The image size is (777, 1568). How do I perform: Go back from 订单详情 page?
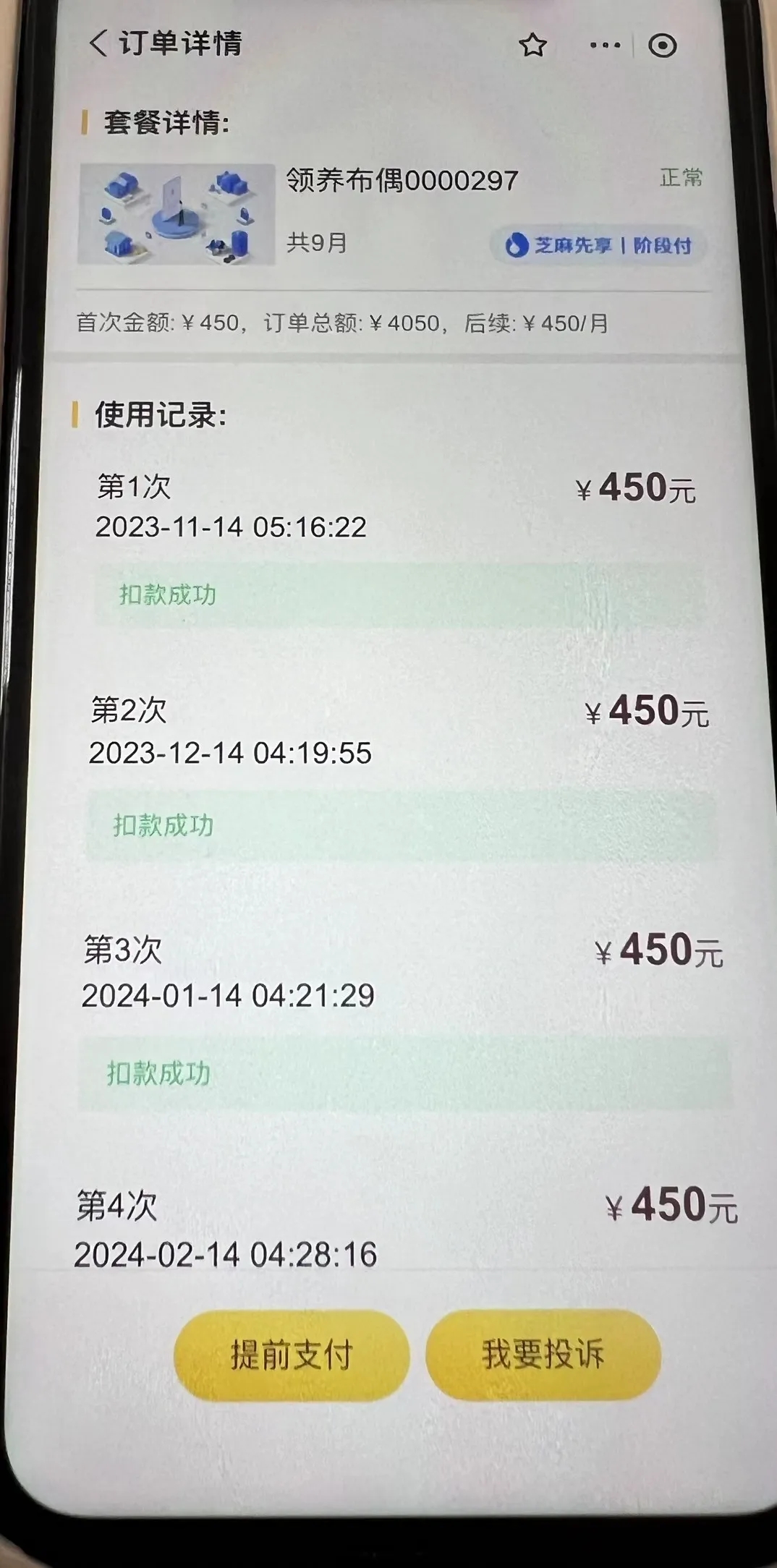coord(98,43)
